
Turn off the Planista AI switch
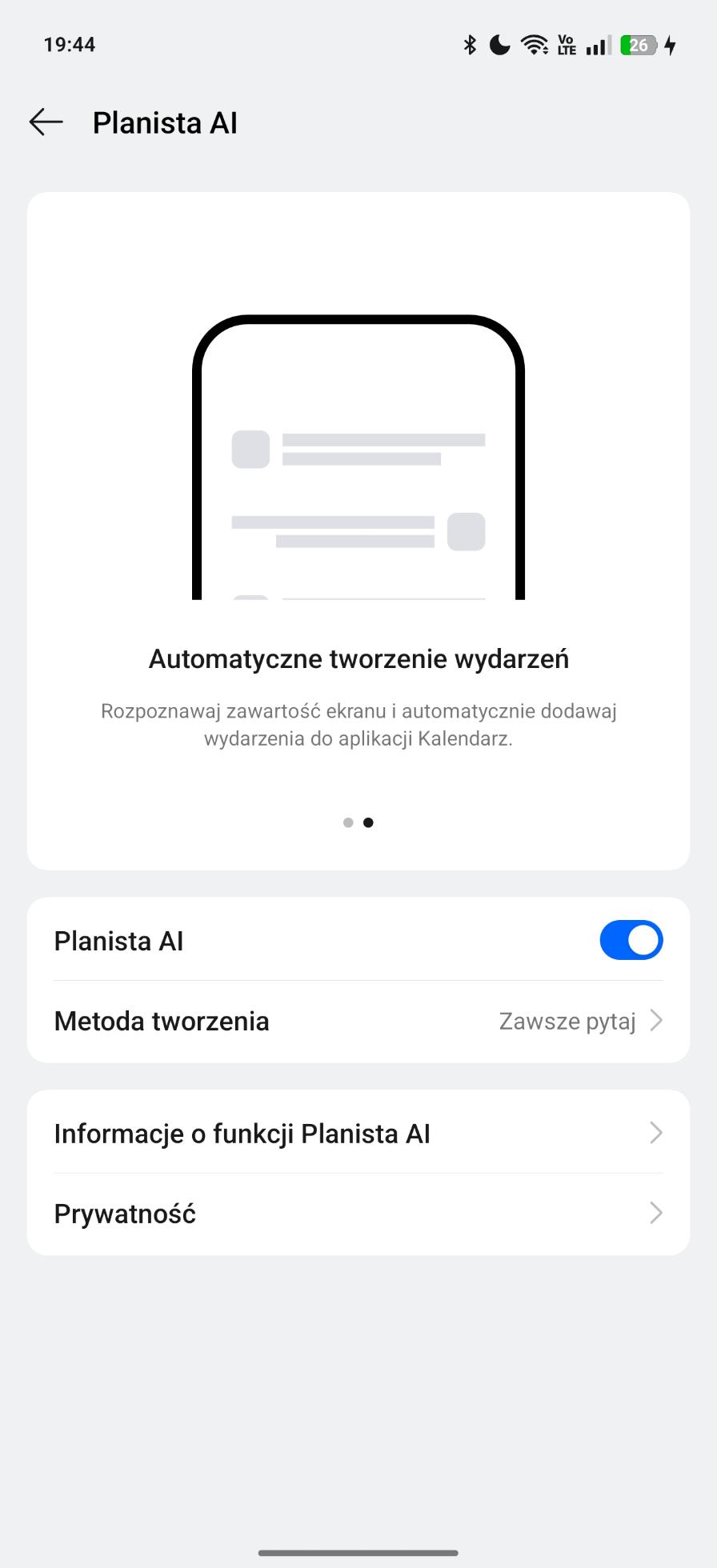pyautogui.click(x=631, y=940)
